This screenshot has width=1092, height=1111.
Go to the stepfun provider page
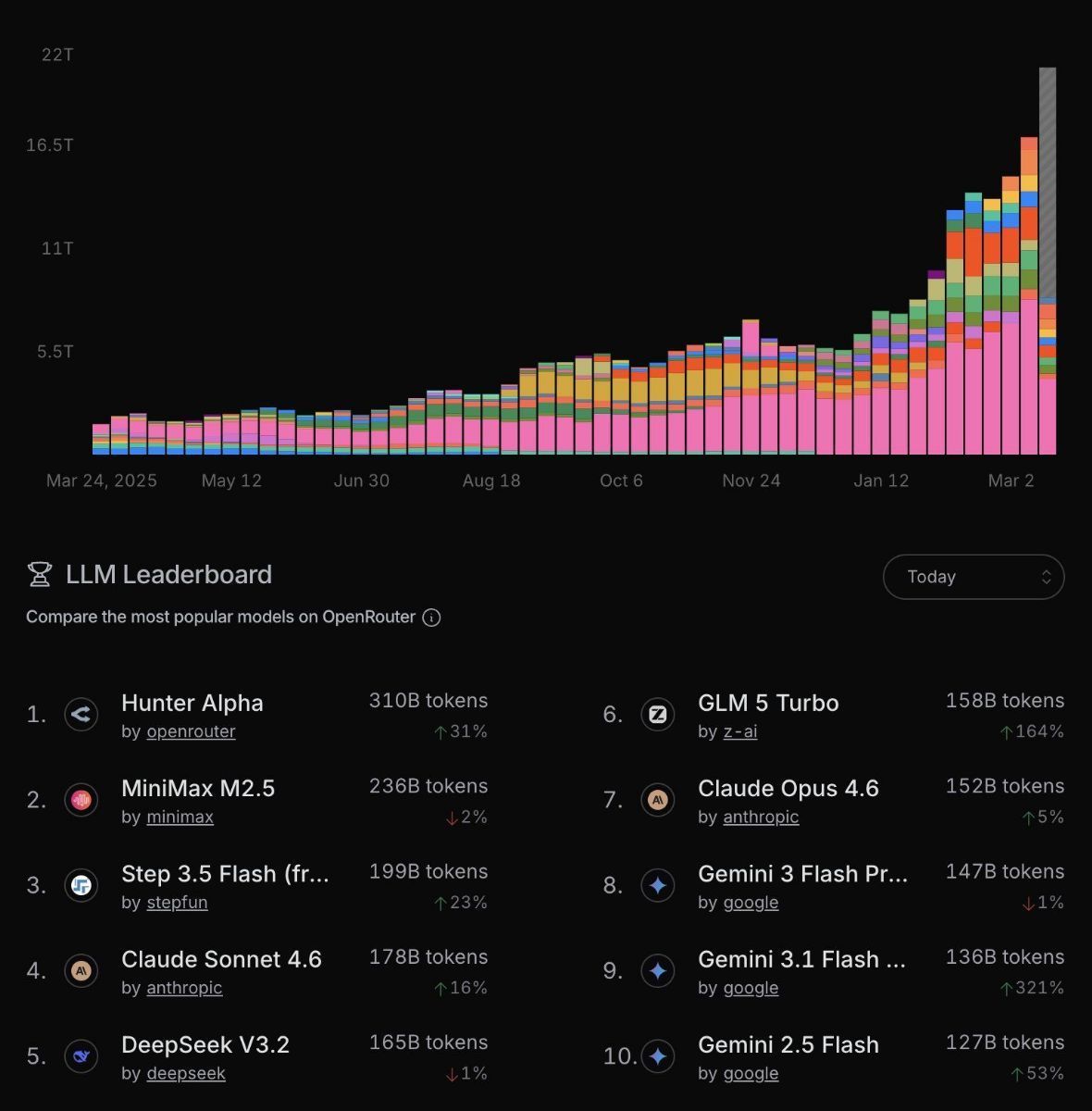pyautogui.click(x=177, y=902)
